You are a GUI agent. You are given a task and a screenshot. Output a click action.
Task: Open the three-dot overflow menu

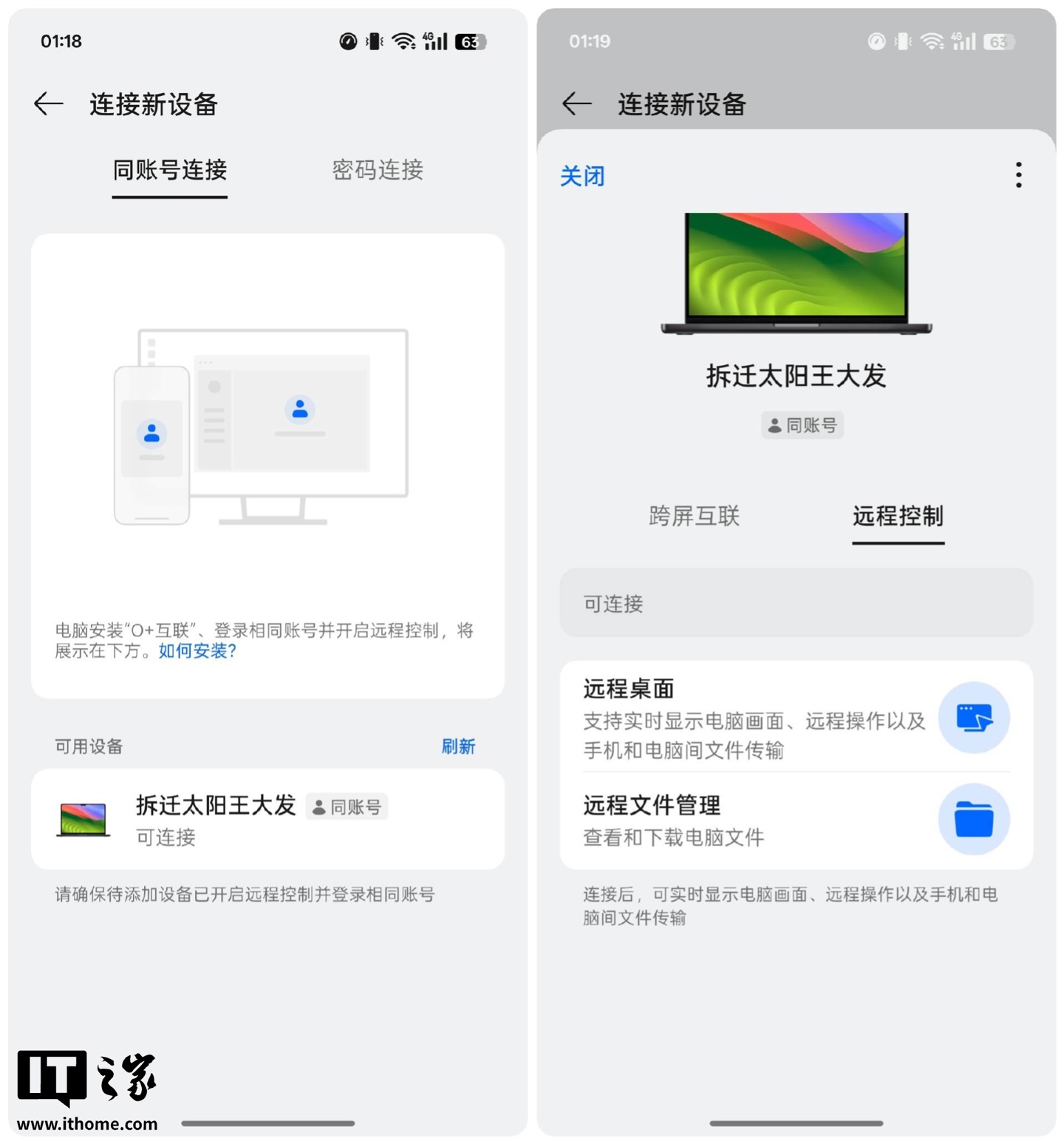pyautogui.click(x=1018, y=175)
